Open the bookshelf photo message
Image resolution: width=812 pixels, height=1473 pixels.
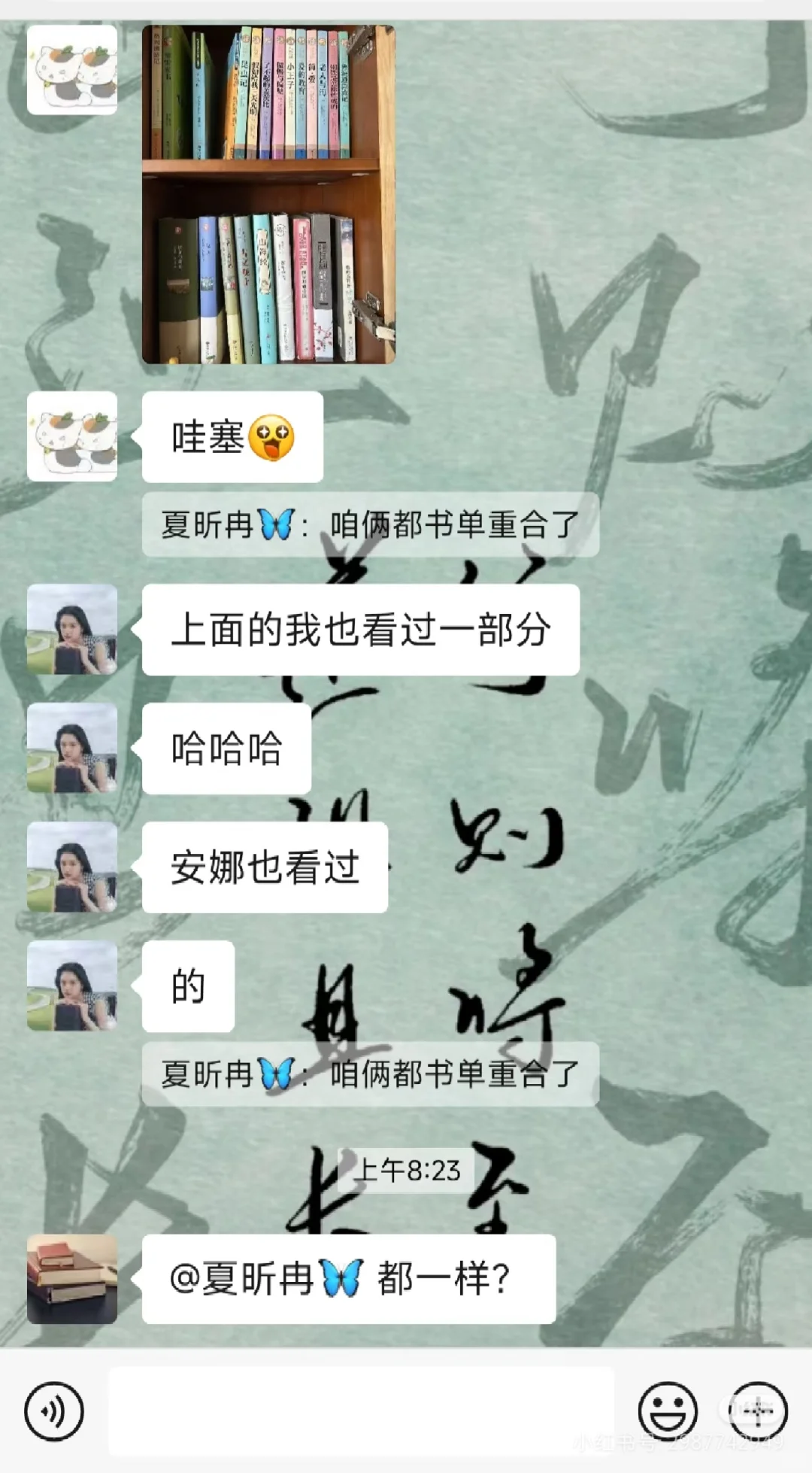click(268, 194)
